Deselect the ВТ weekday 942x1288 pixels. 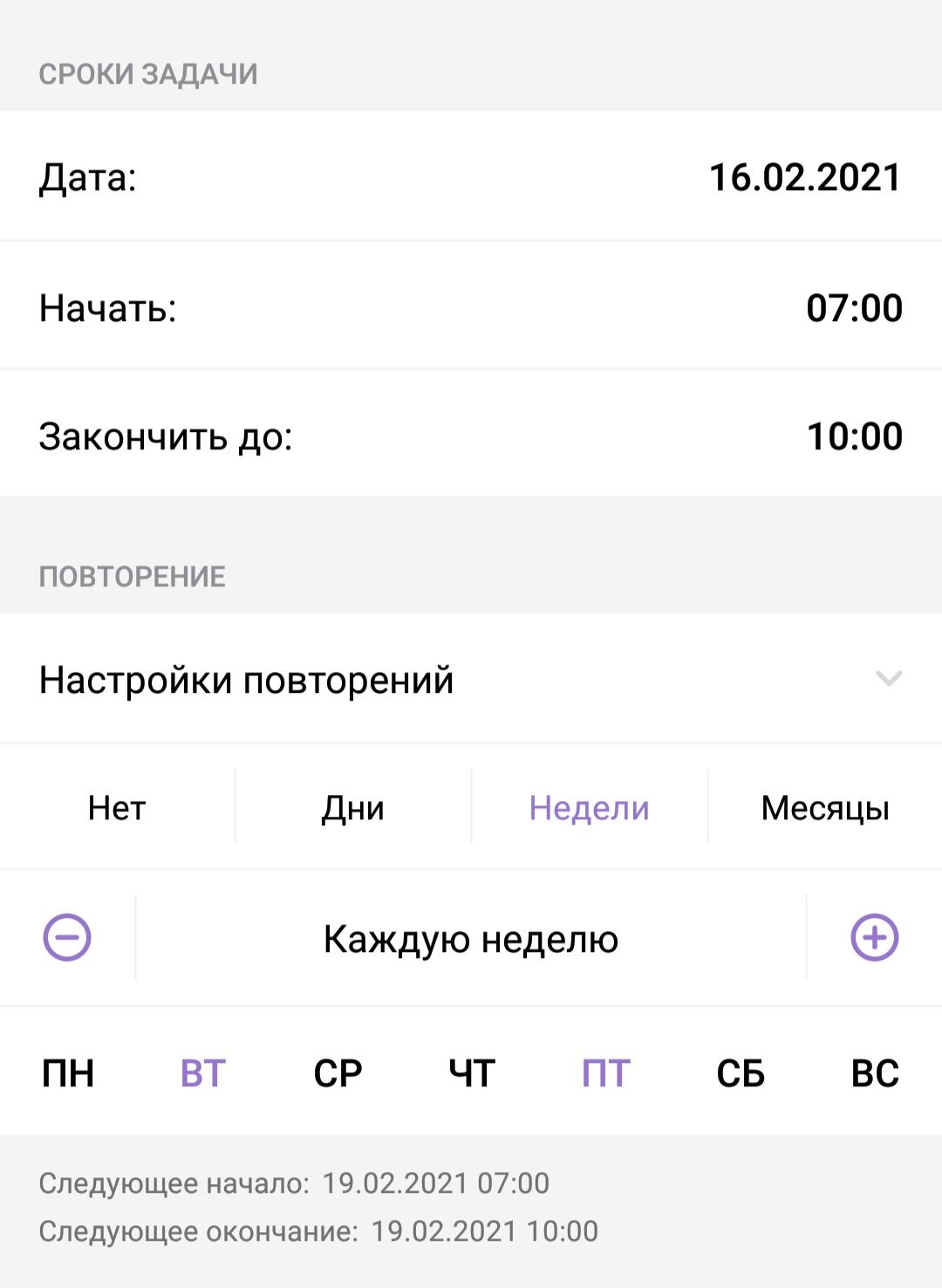pyautogui.click(x=203, y=1073)
